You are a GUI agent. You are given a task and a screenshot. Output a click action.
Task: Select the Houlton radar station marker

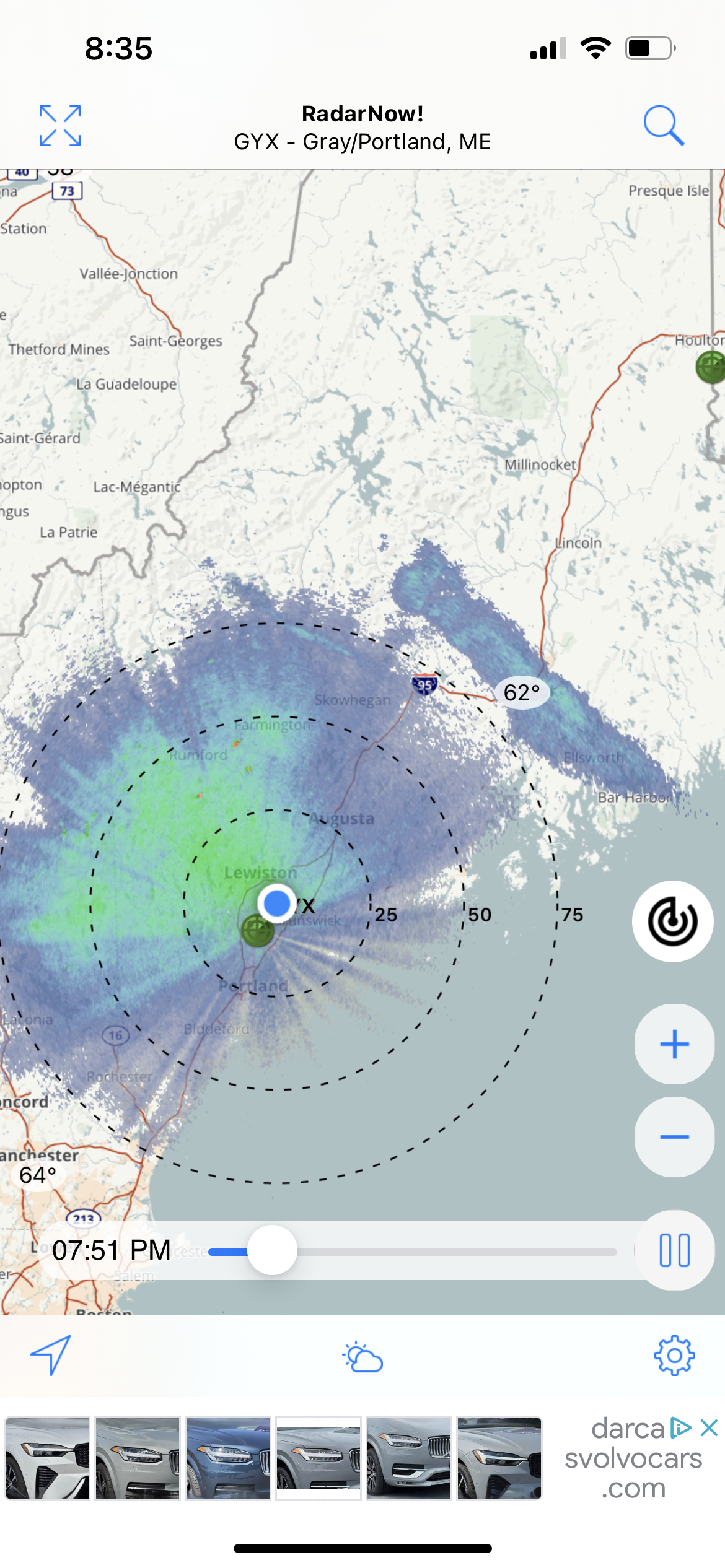[x=711, y=367]
